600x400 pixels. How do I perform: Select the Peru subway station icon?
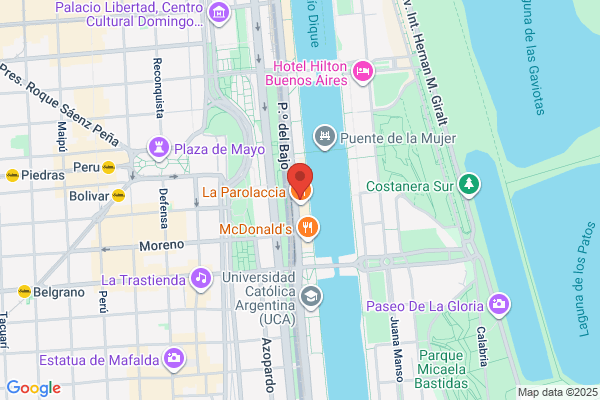[109, 167]
